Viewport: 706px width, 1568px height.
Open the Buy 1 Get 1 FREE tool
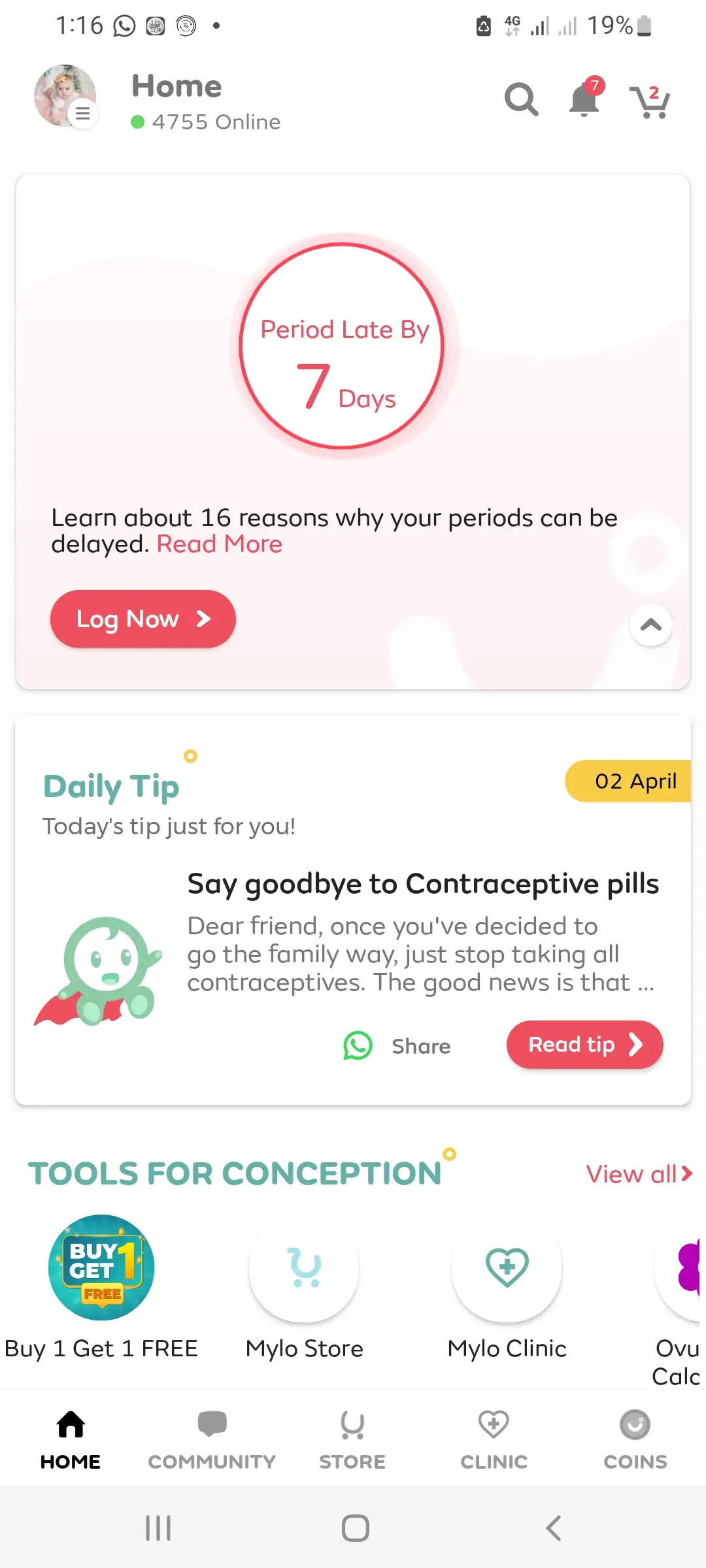click(x=101, y=1267)
